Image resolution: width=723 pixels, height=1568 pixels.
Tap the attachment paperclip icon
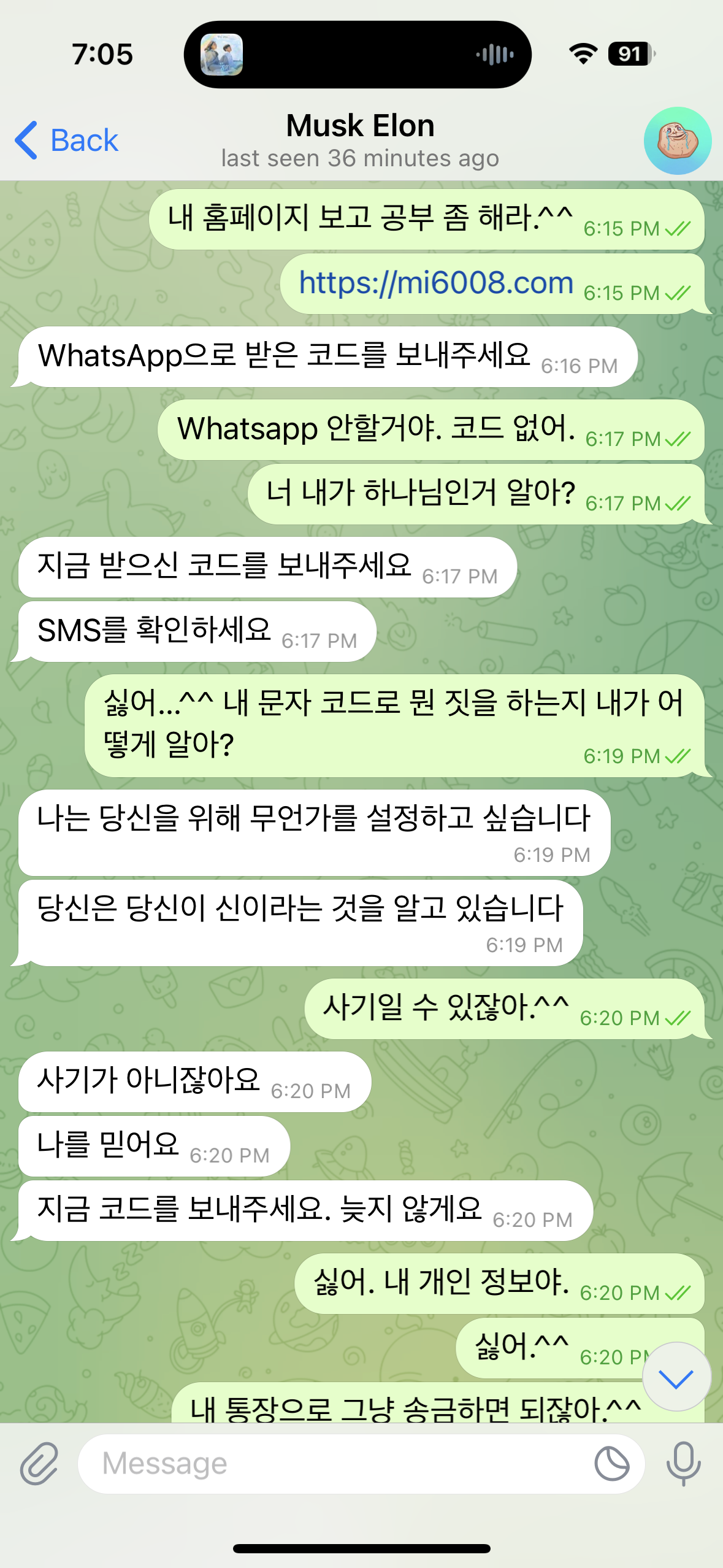39,1463
